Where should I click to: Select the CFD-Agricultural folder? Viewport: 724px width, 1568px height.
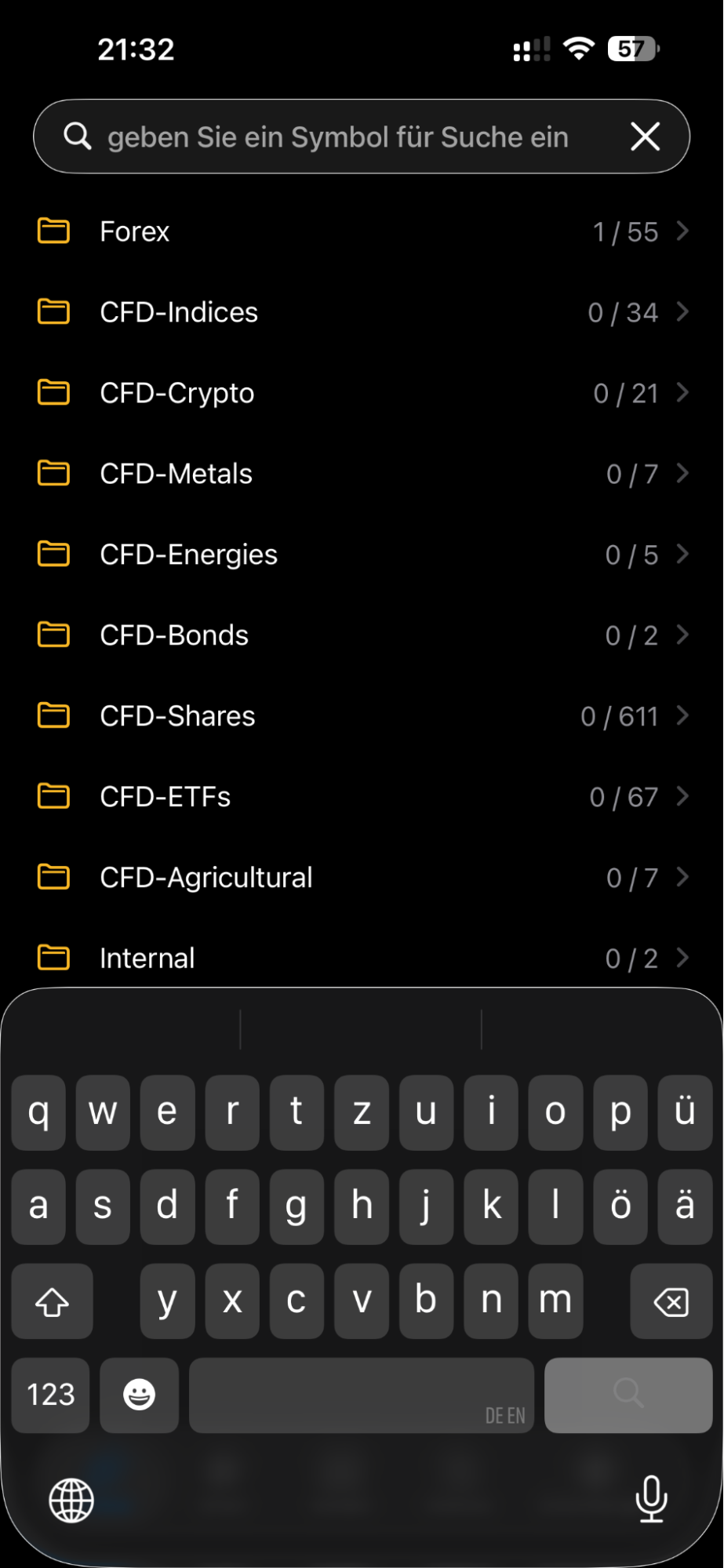point(361,878)
